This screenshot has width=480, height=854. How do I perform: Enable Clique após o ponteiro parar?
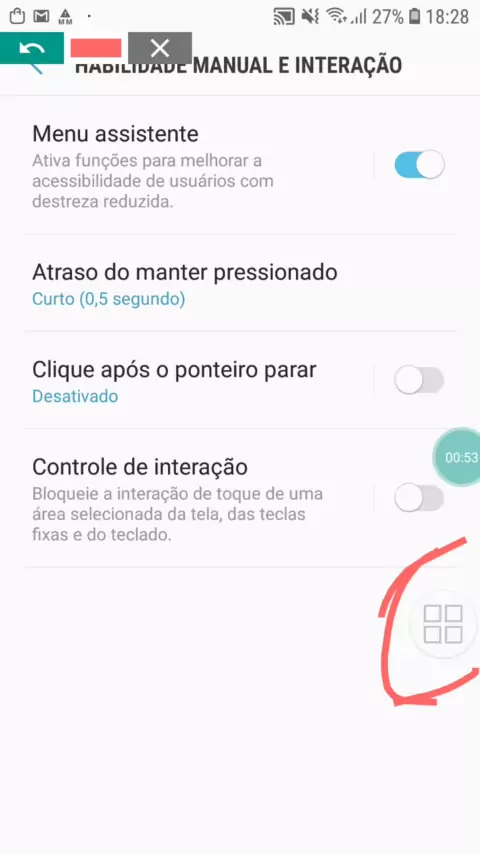tap(419, 380)
